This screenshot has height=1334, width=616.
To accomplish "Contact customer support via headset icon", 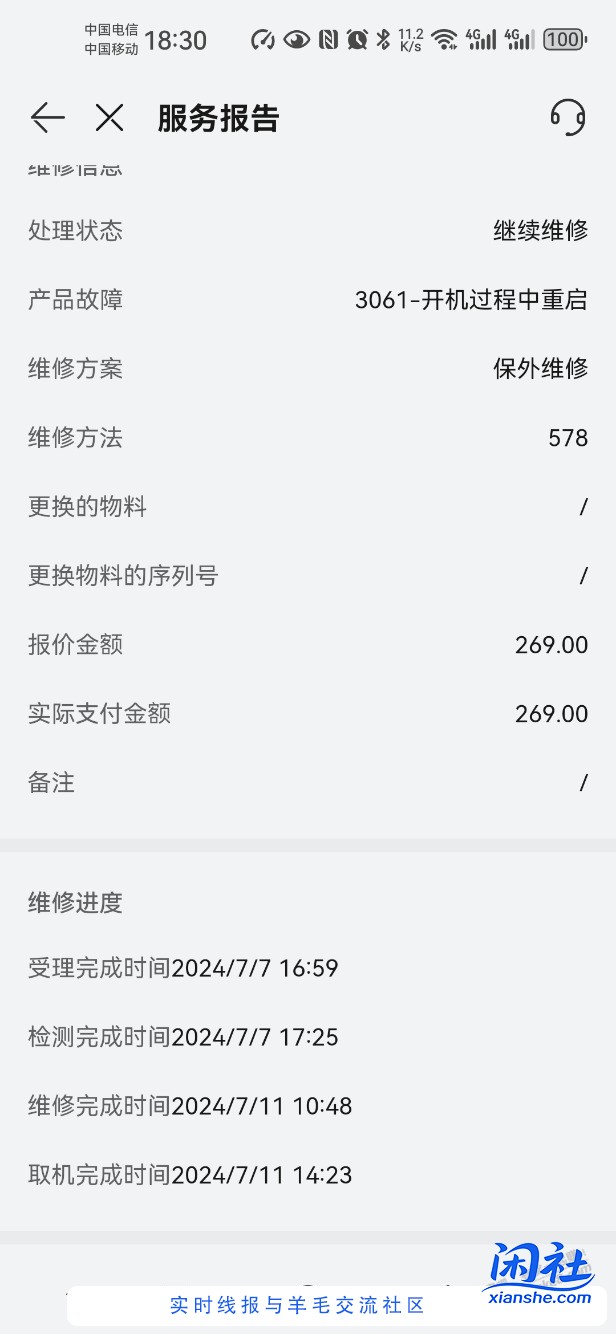I will 567,117.
